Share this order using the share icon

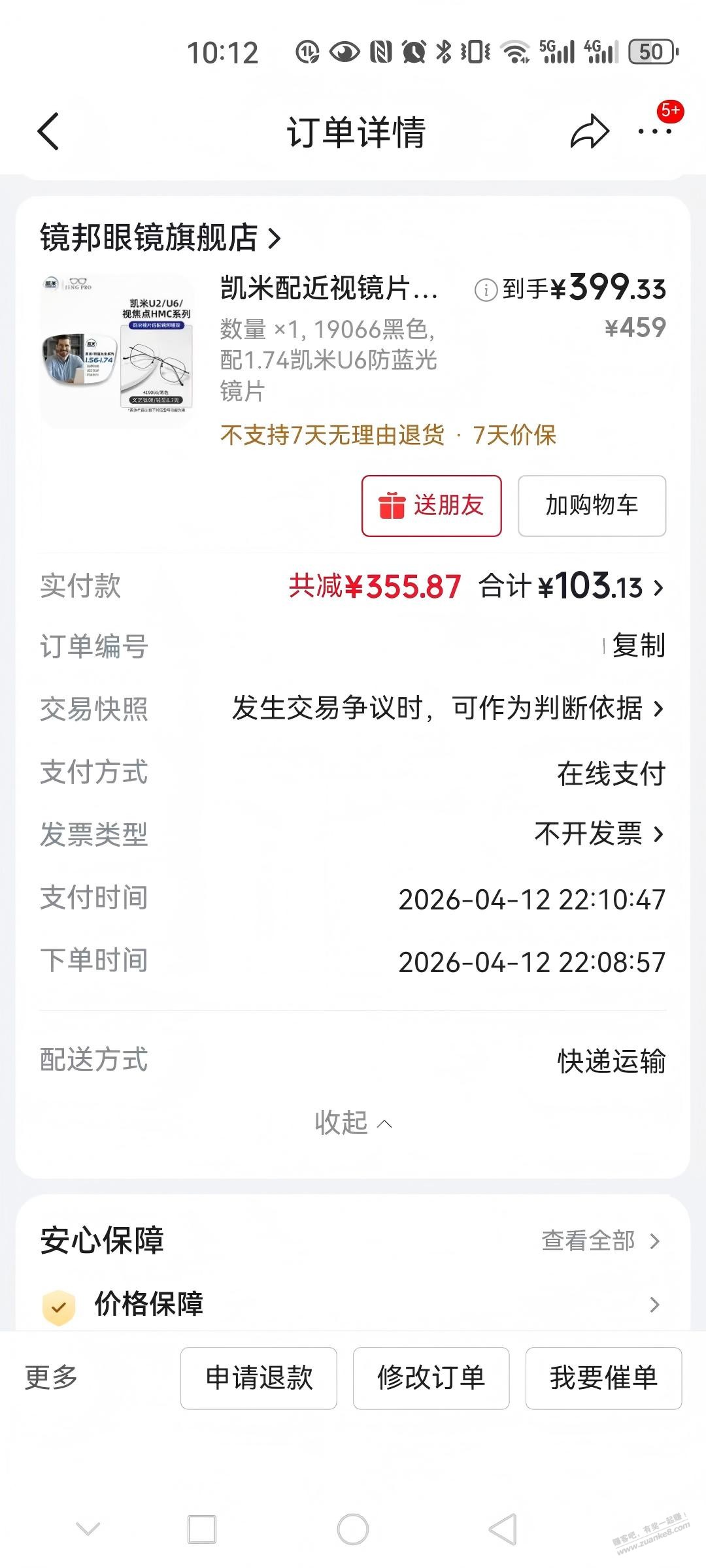(x=588, y=131)
